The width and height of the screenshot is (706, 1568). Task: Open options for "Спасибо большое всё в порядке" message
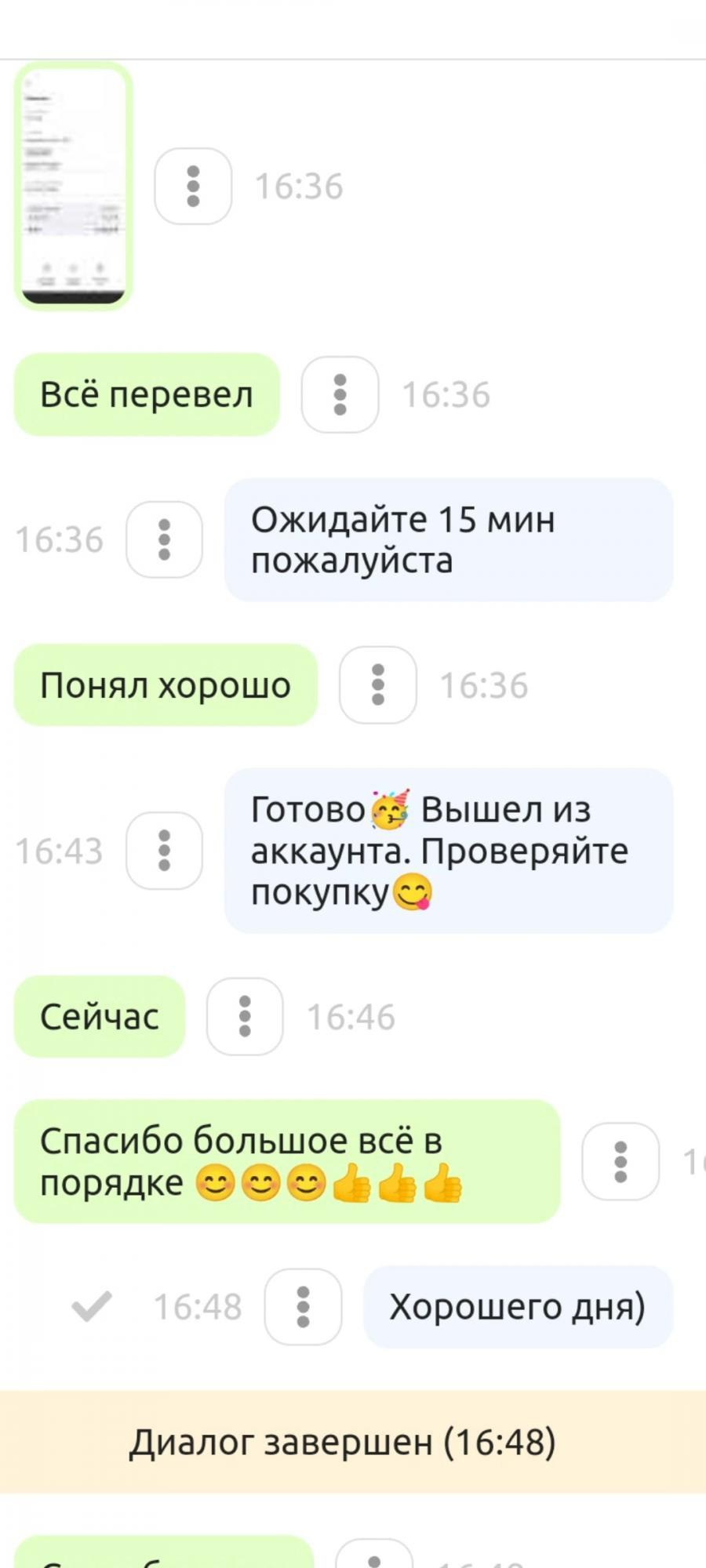620,1162
